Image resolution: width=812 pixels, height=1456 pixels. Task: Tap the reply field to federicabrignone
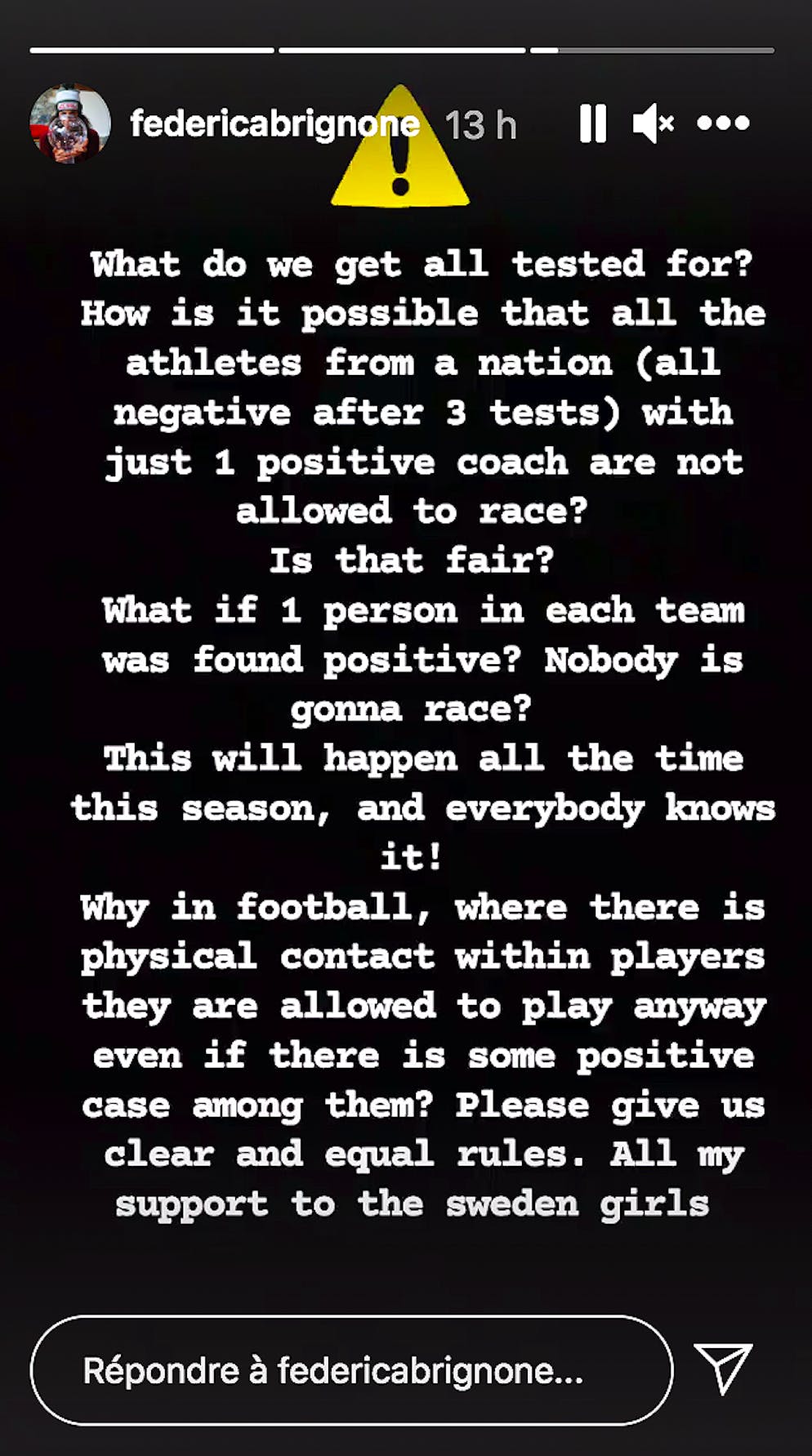pos(352,1370)
